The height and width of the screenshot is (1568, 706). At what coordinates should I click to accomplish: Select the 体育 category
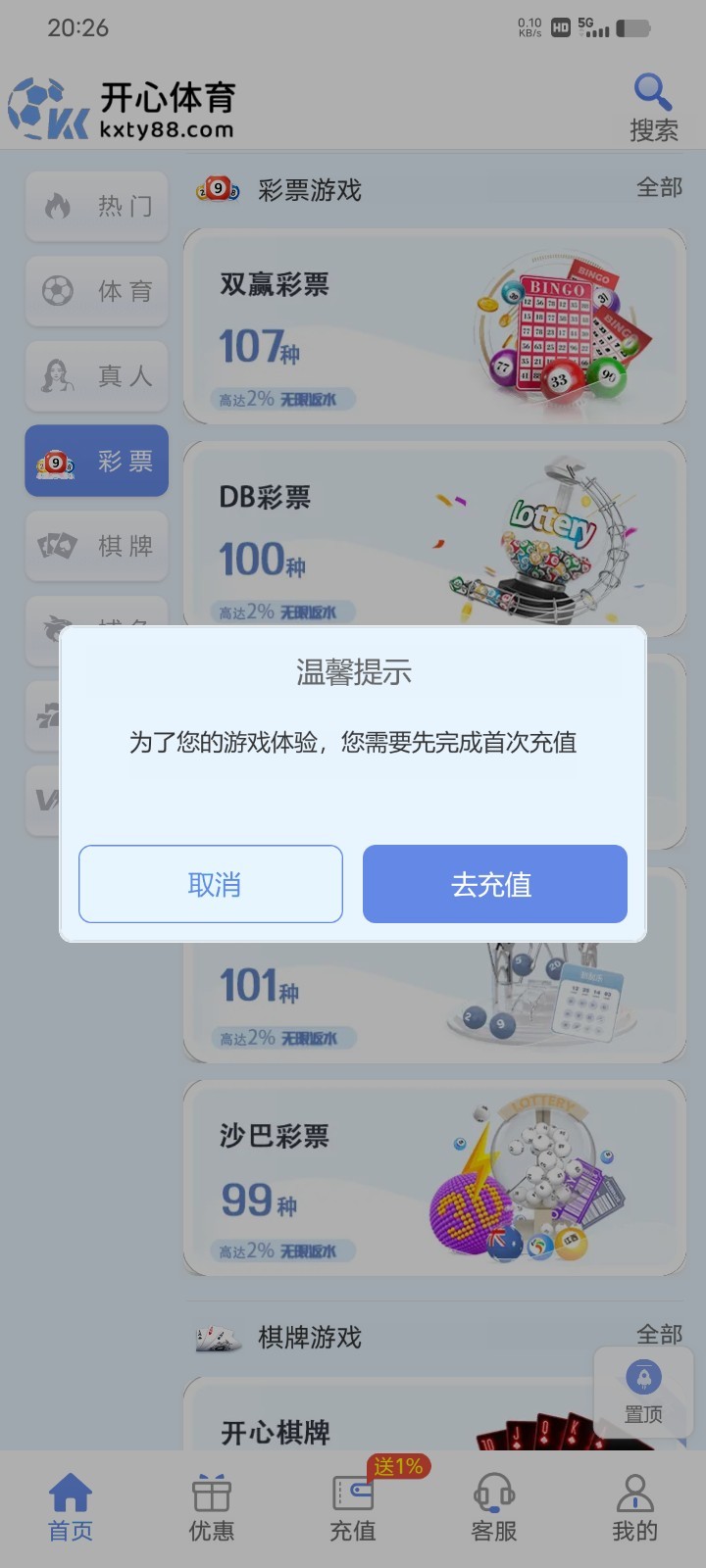tap(97, 291)
